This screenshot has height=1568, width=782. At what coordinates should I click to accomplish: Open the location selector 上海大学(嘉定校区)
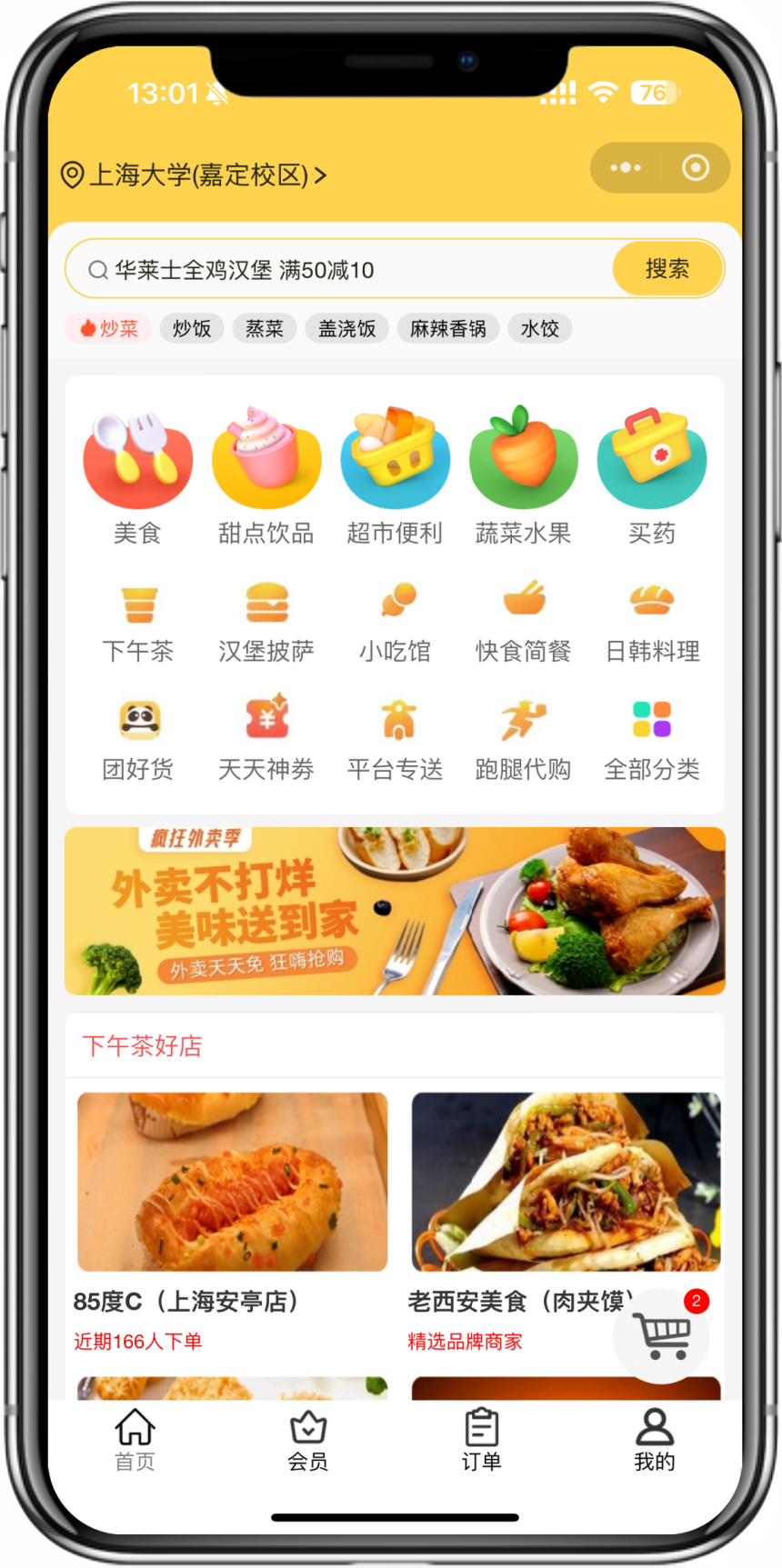194,175
